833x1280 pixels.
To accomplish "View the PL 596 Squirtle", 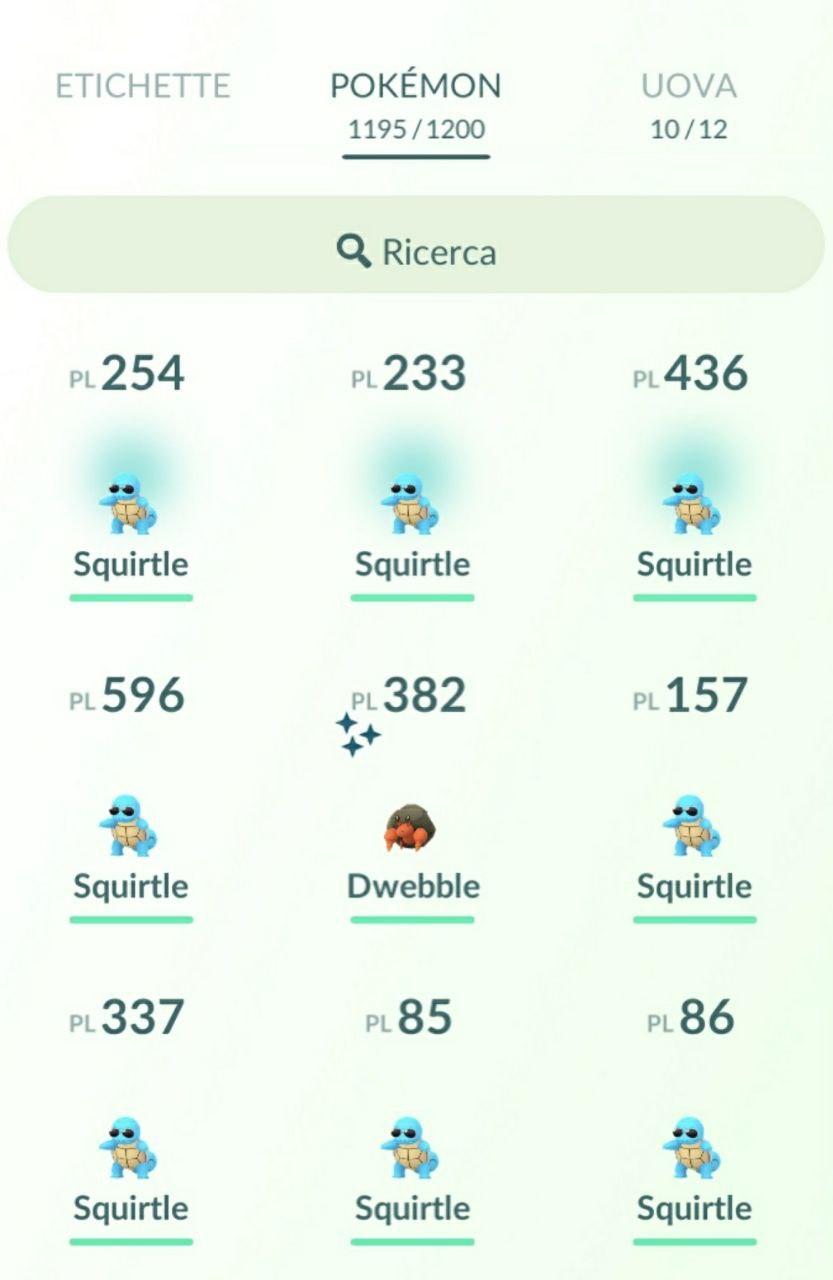I will tap(130, 825).
